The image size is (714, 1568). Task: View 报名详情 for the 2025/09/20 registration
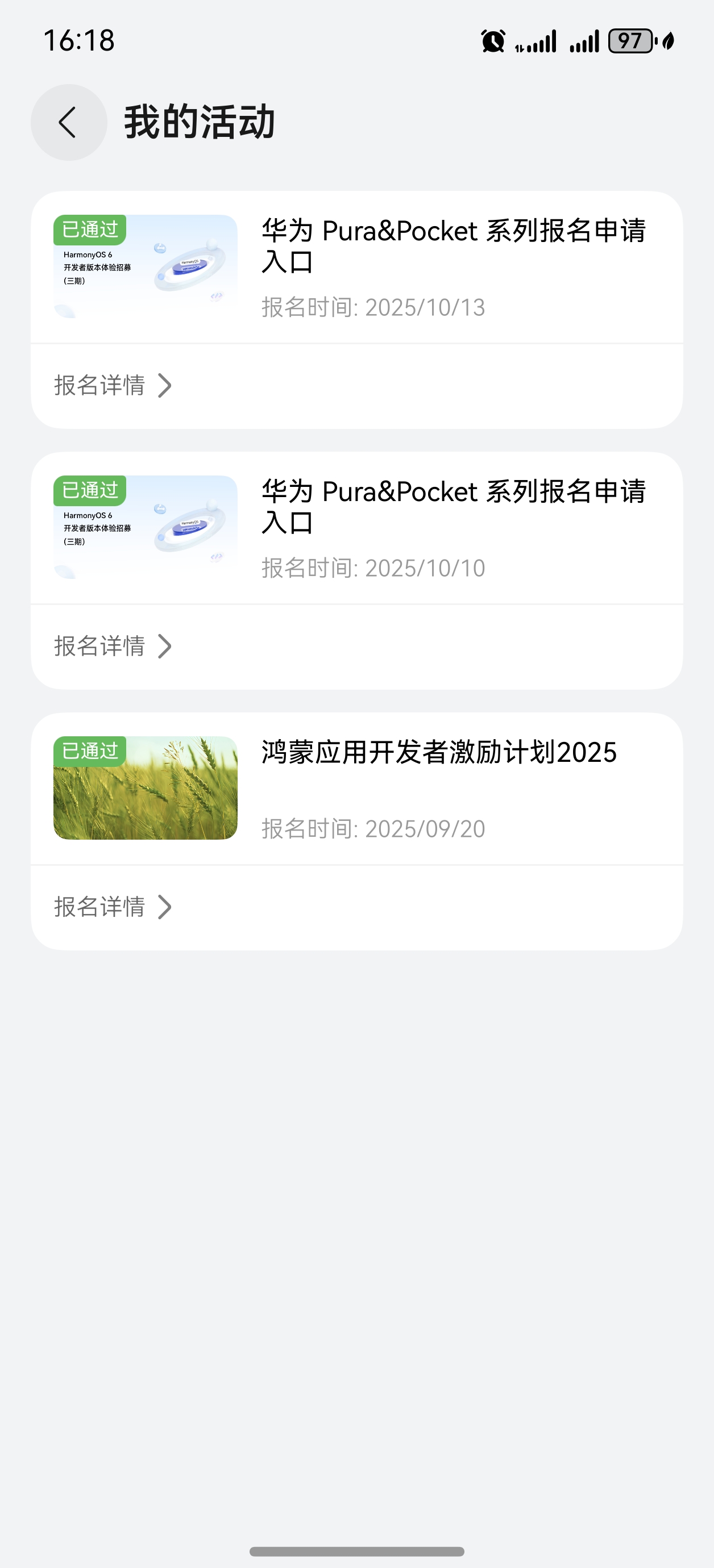pyautogui.click(x=113, y=906)
